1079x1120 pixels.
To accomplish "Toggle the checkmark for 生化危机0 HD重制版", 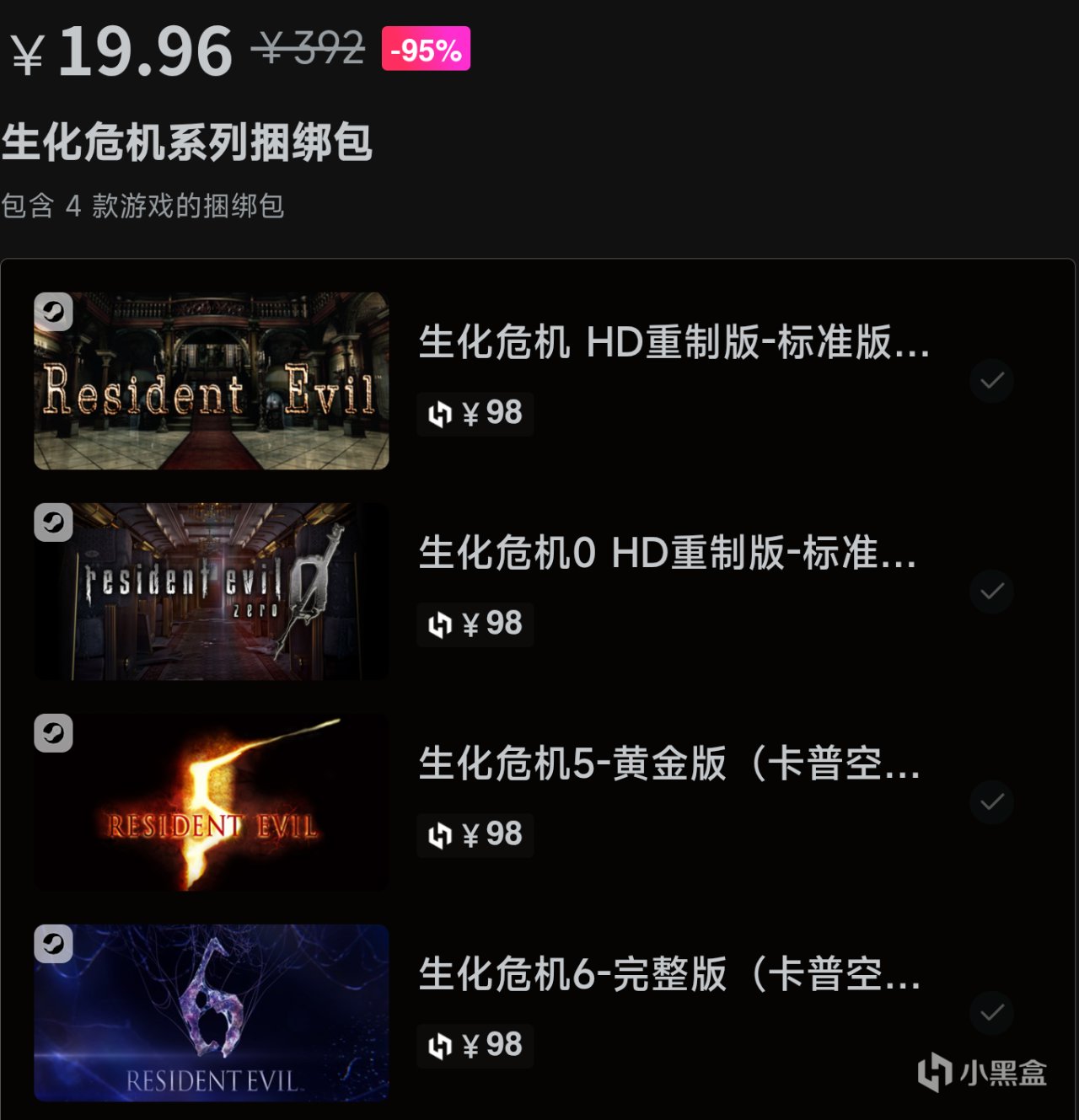I will point(991,592).
